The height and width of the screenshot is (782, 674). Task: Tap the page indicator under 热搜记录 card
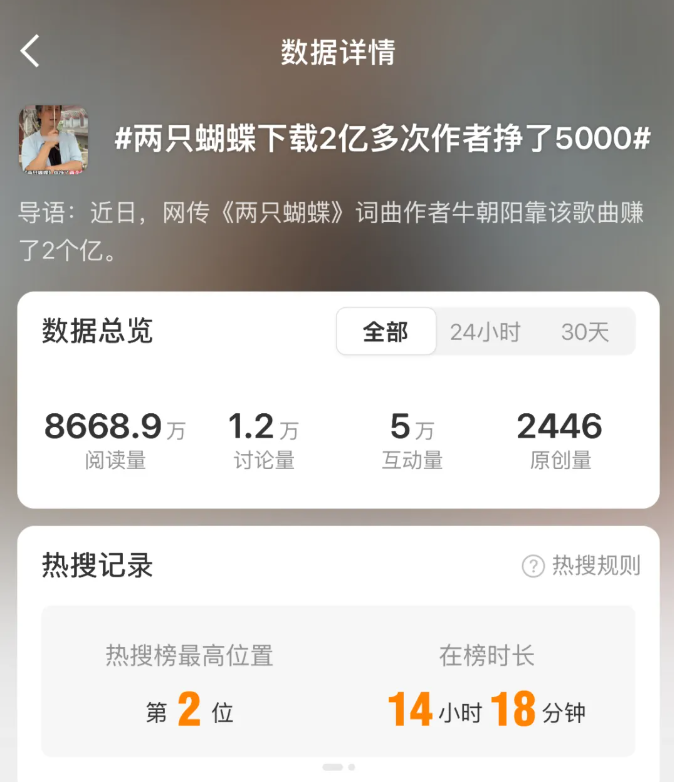coord(338,767)
